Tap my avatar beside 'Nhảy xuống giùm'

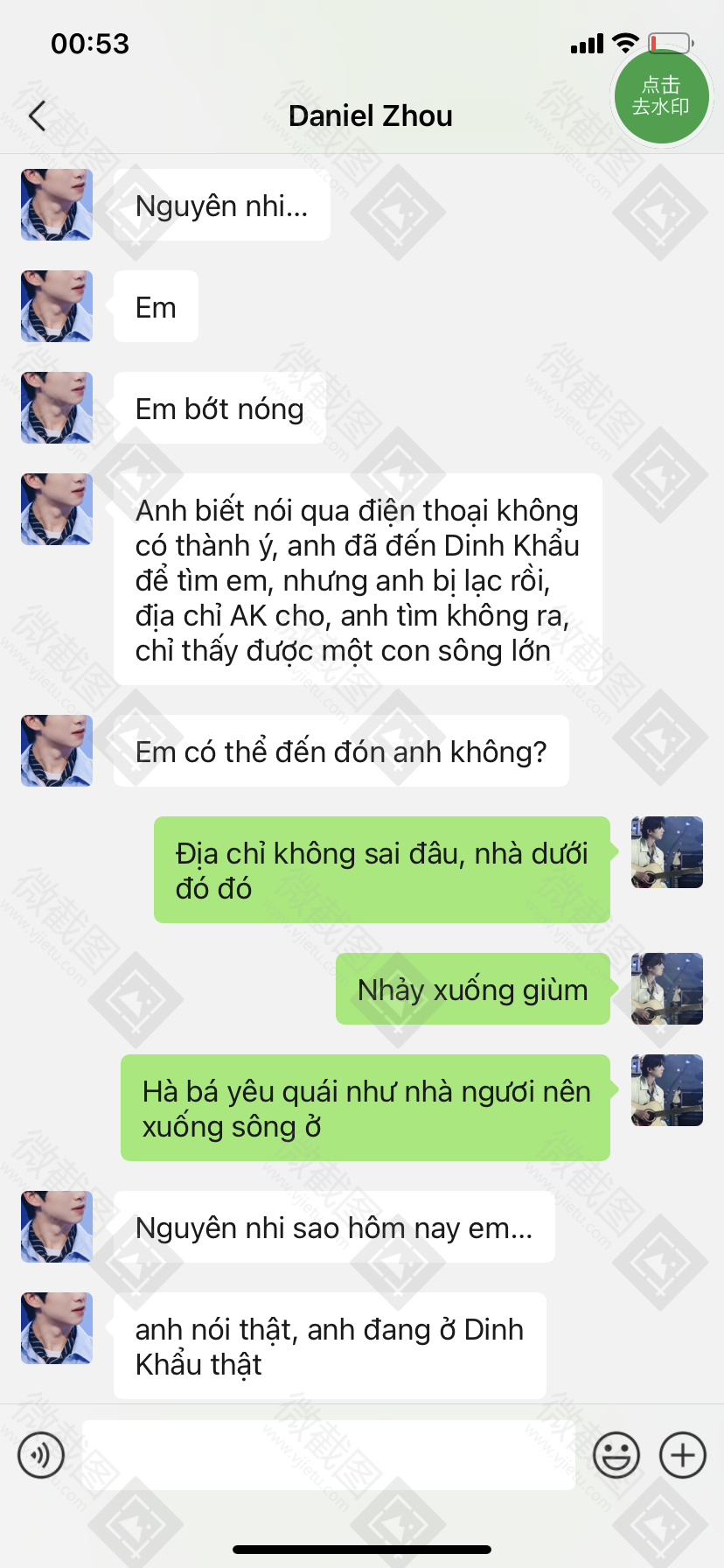click(667, 989)
